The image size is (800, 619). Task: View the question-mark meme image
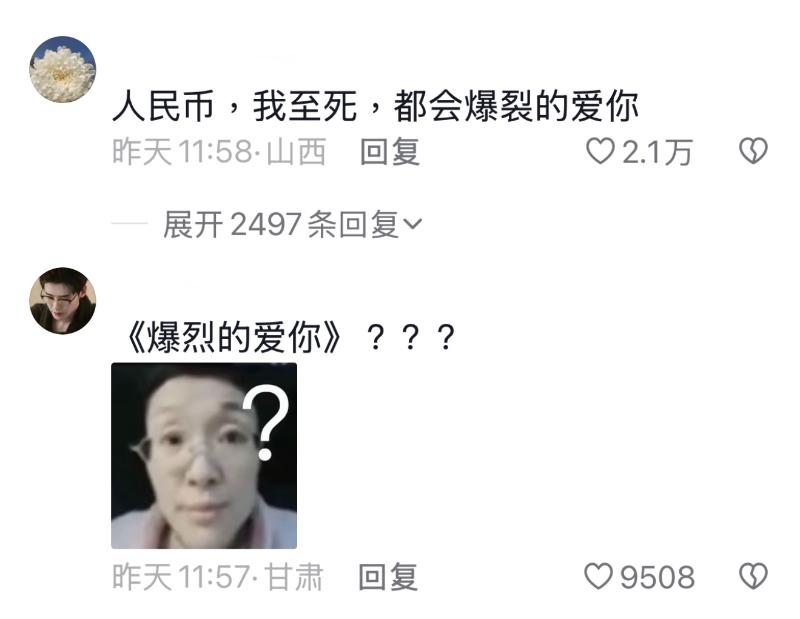tap(204, 455)
